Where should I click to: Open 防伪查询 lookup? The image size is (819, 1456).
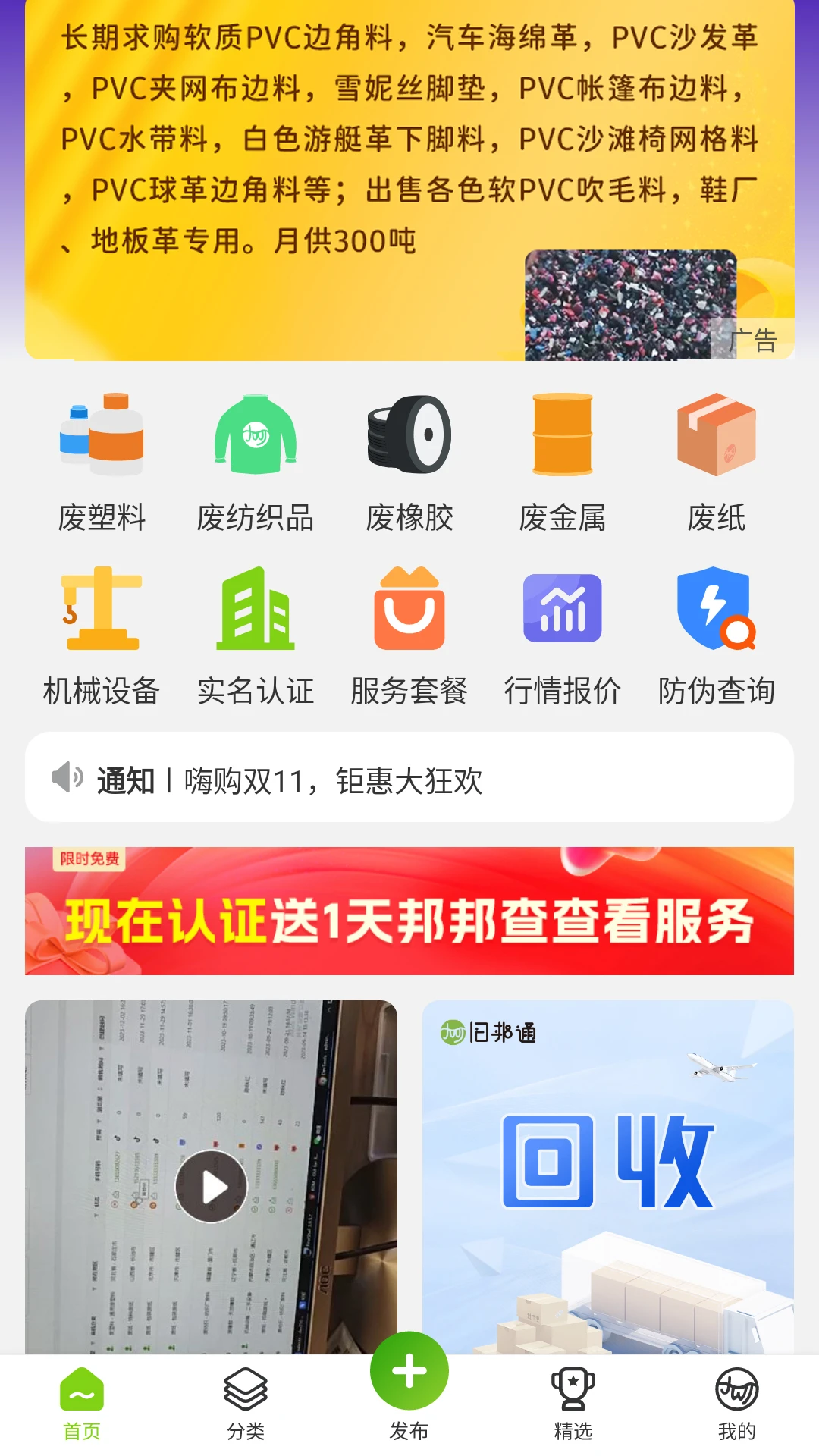(x=716, y=635)
